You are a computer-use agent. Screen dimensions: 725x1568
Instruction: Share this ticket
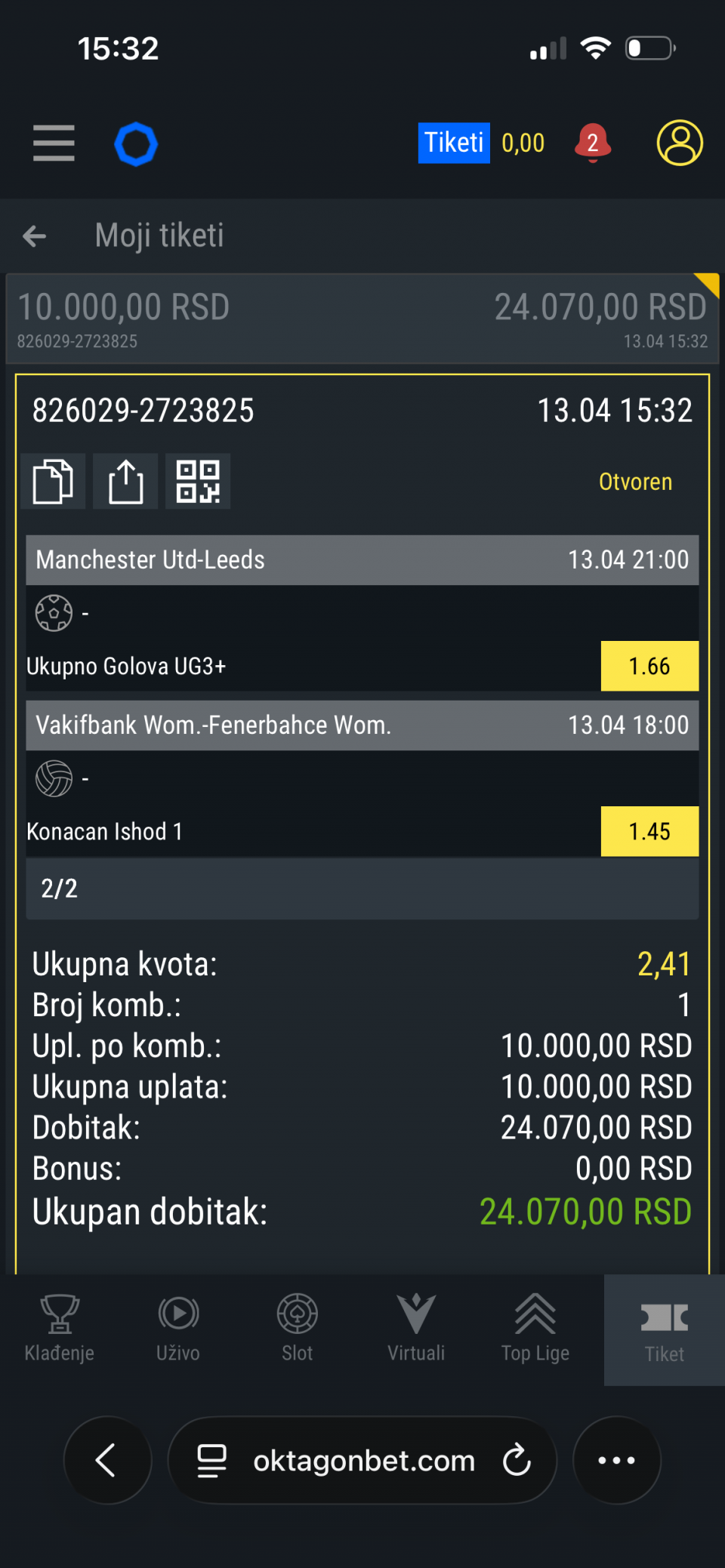pos(125,482)
